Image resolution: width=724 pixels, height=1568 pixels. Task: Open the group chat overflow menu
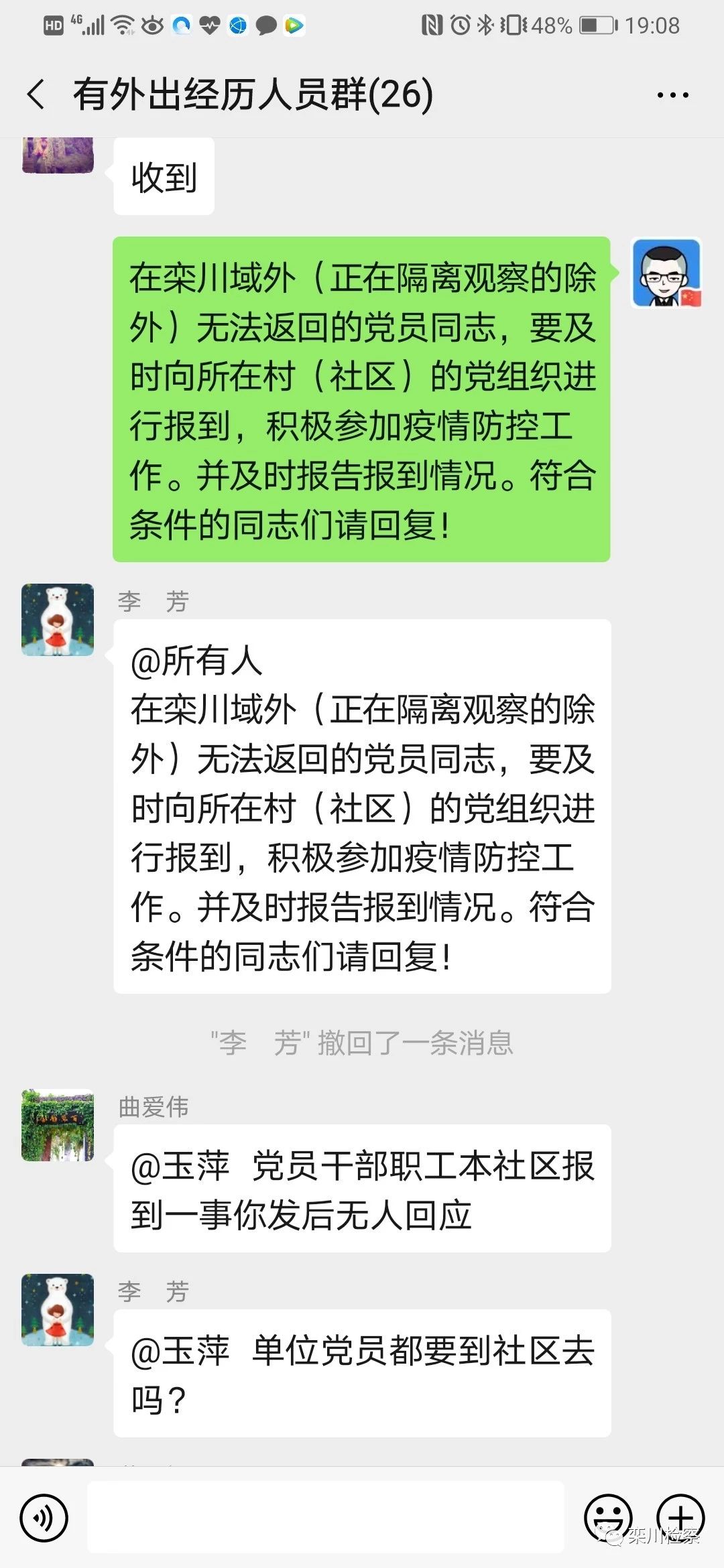click(x=672, y=95)
